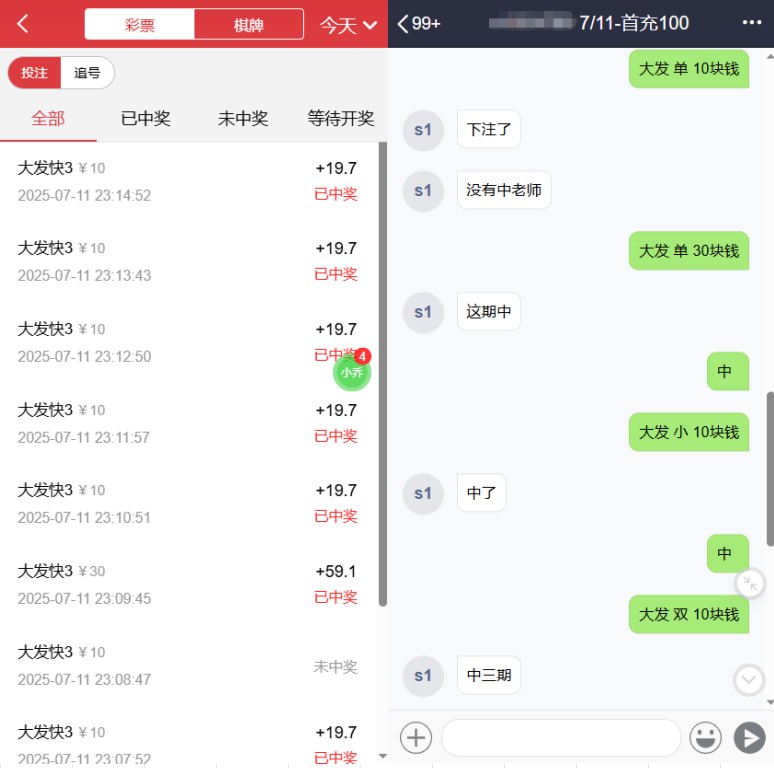Tap the floating 小乔 chat bubble
Image resolution: width=774 pixels, height=768 pixels.
pos(352,372)
